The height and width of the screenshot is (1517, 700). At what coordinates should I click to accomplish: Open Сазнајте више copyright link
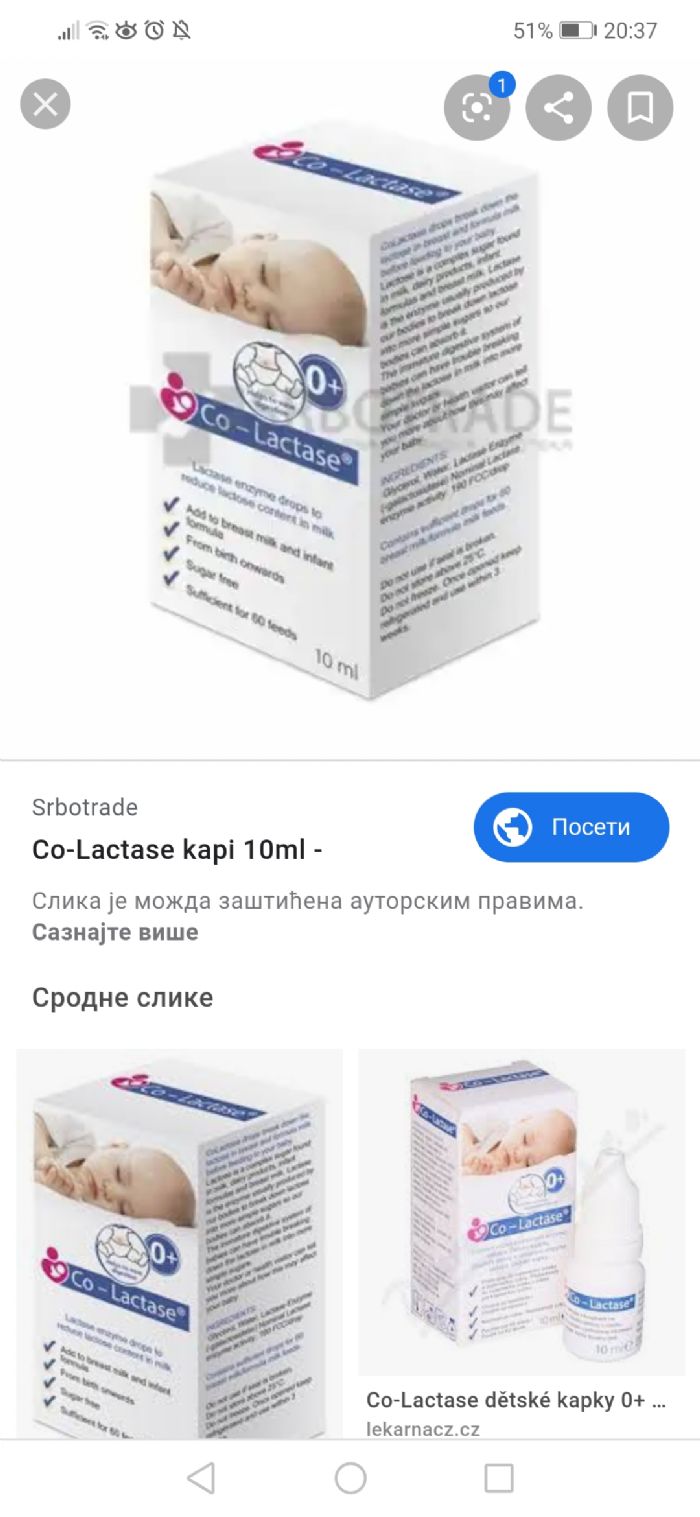coord(115,932)
